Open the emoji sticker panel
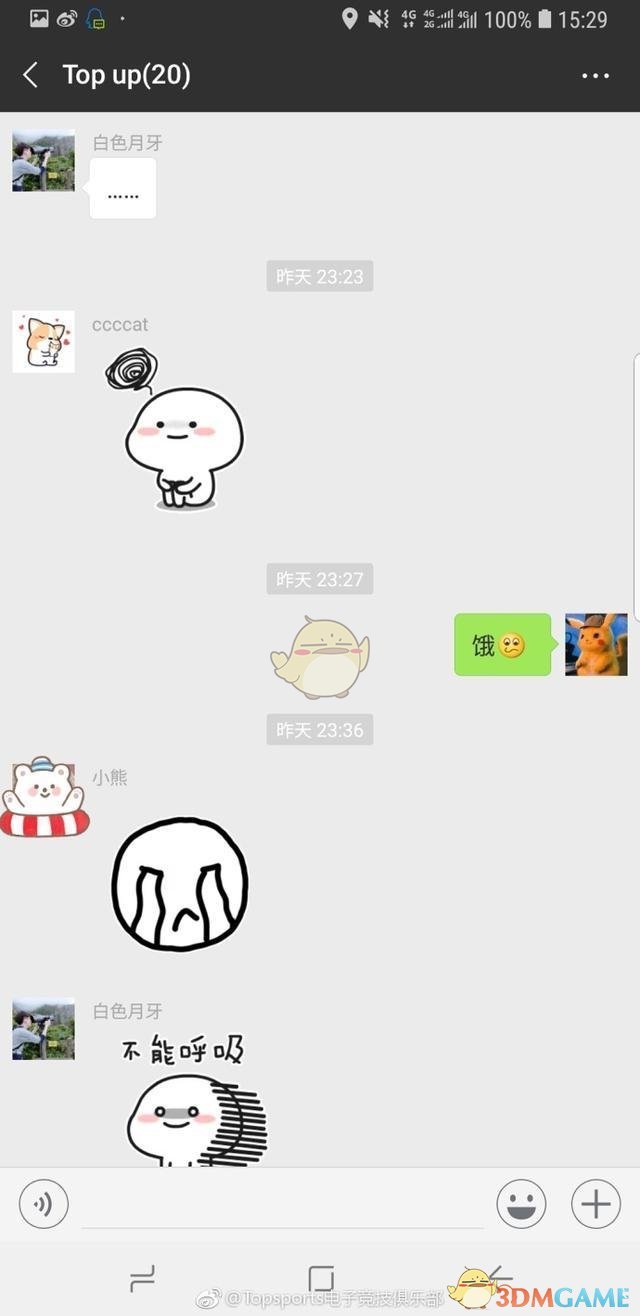Viewport: 640px width, 1316px height. tap(521, 1203)
